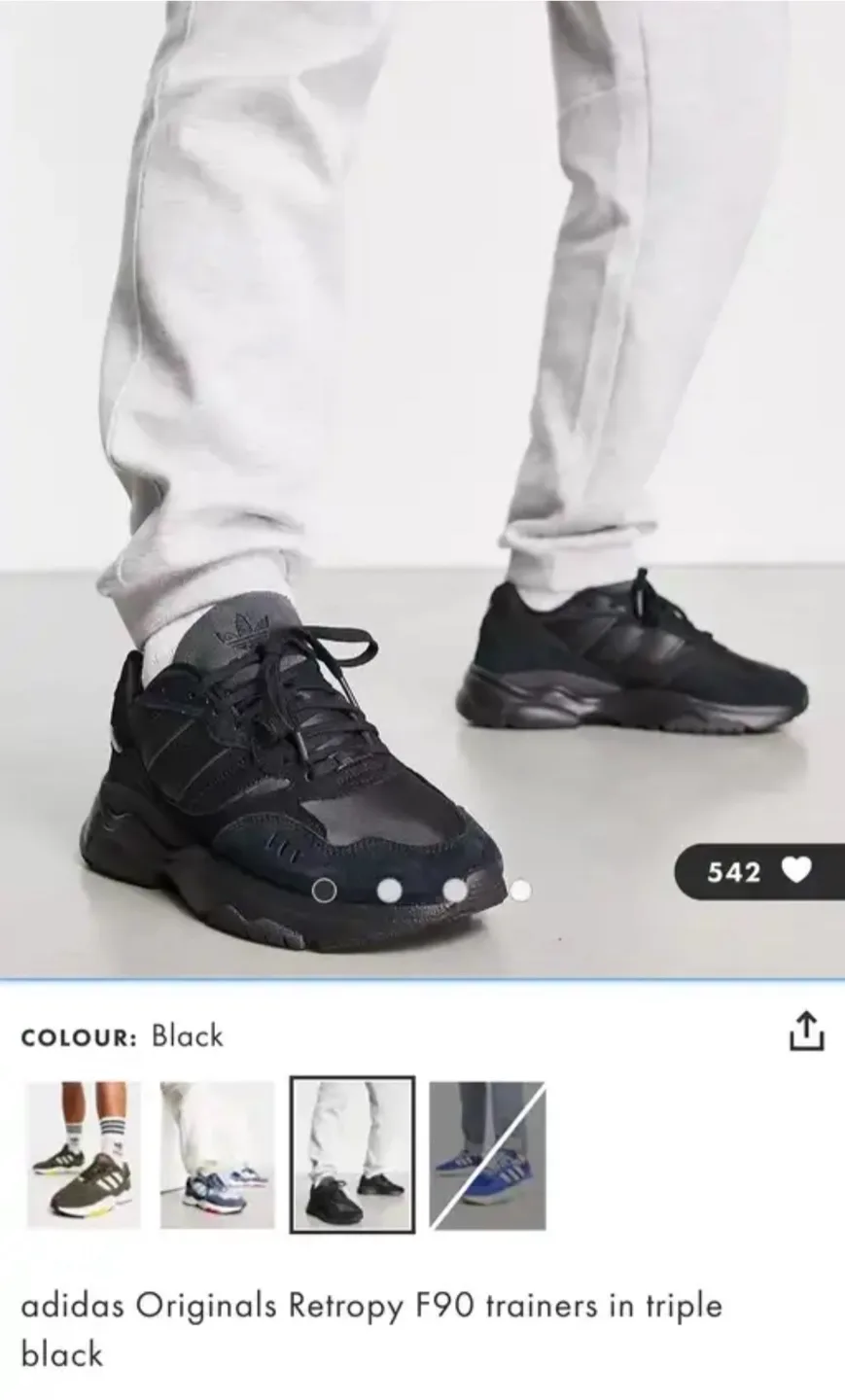The width and height of the screenshot is (845, 1400).
Task: Save the trainers with the heart button
Action: point(795,871)
